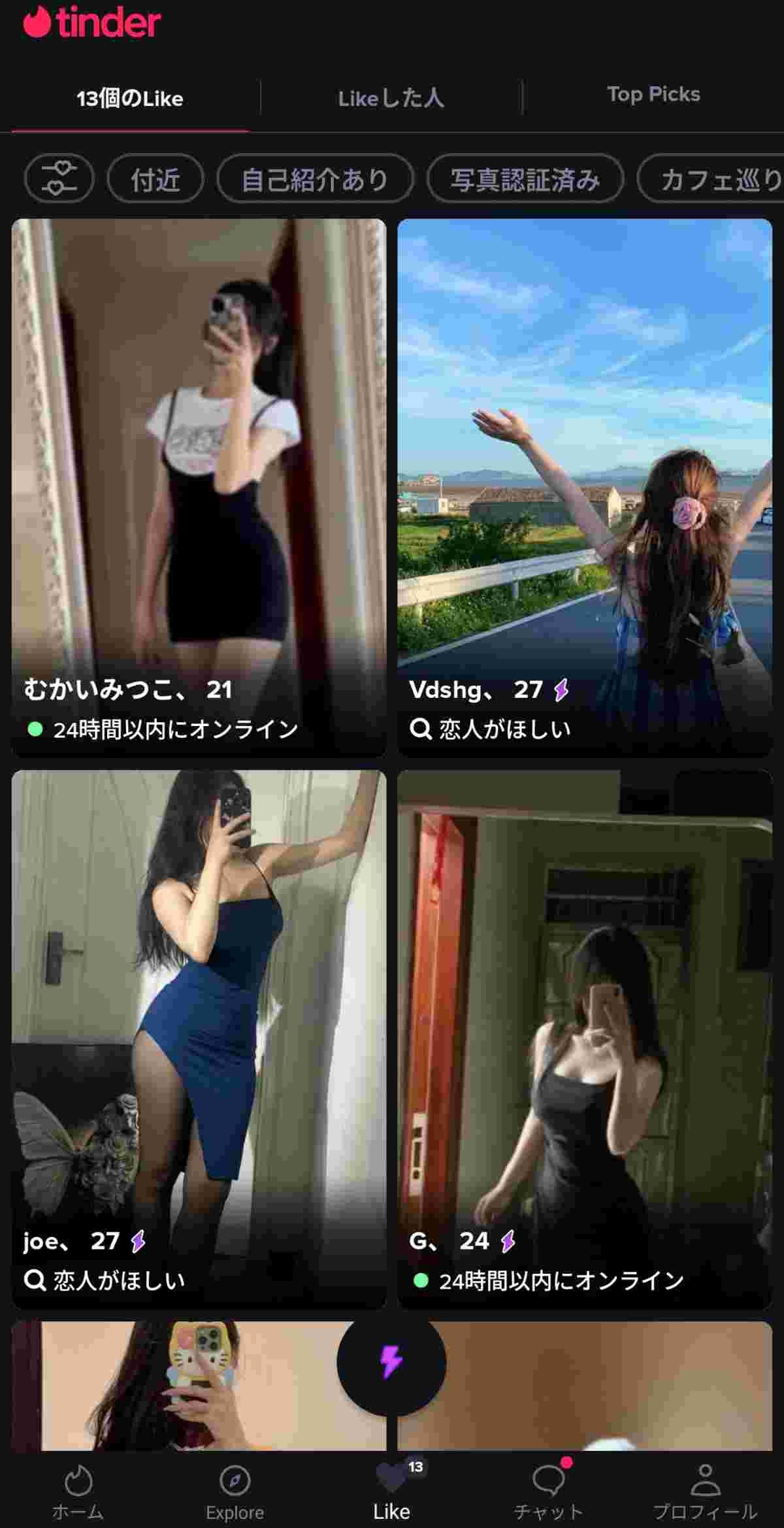This screenshot has height=1528, width=784.
Task: Apply the 付近 filter chip
Action: click(x=155, y=178)
